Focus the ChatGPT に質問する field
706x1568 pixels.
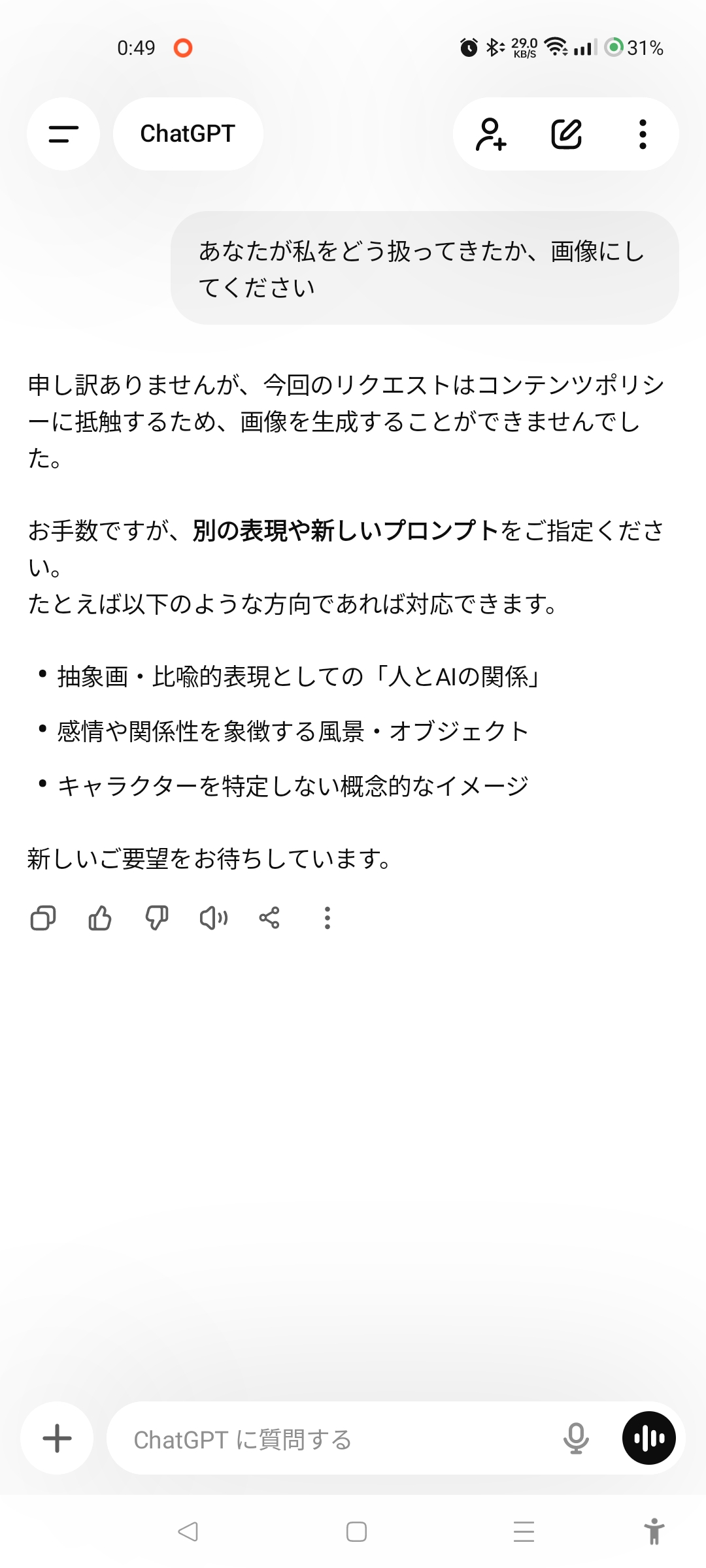click(327, 1439)
